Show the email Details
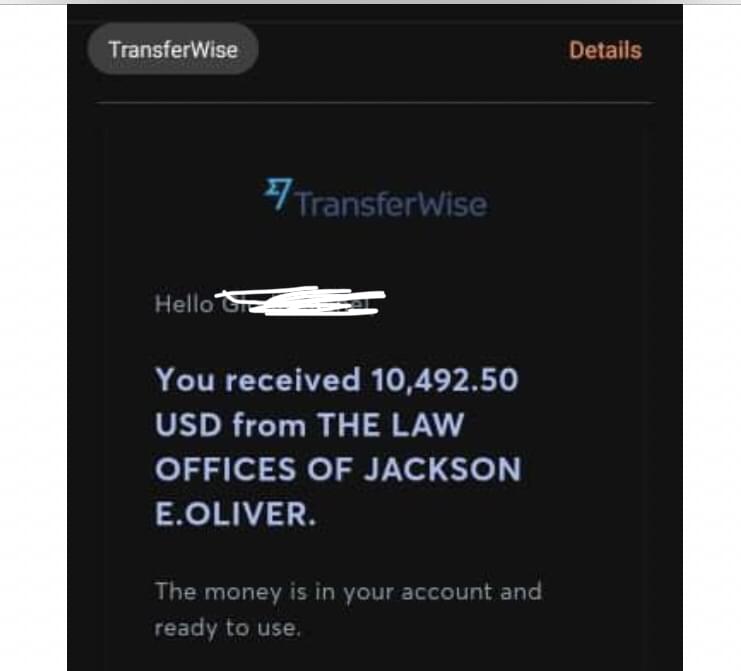 click(605, 50)
